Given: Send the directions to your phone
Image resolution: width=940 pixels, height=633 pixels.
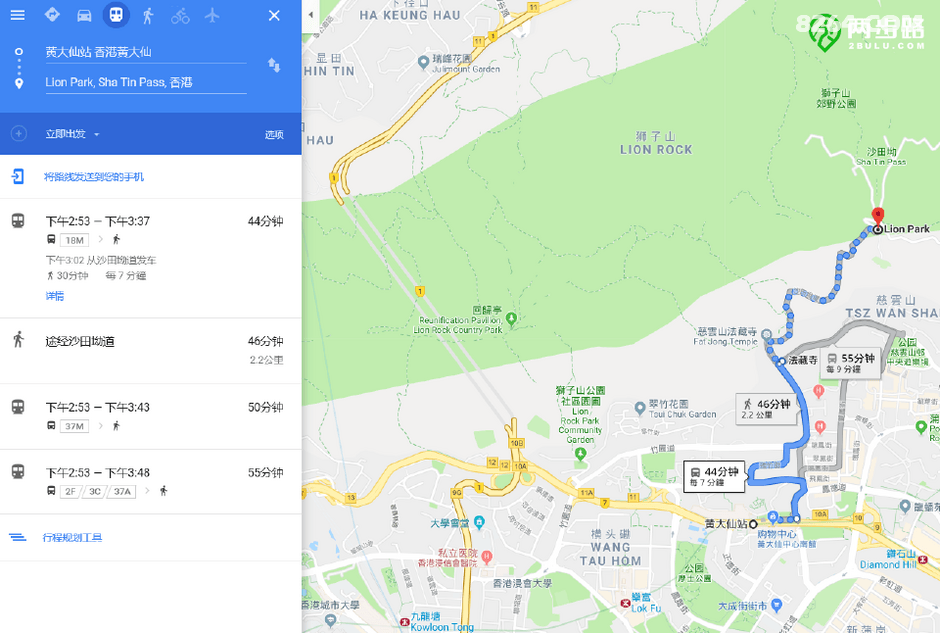Looking at the screenshot, I should coord(93,177).
